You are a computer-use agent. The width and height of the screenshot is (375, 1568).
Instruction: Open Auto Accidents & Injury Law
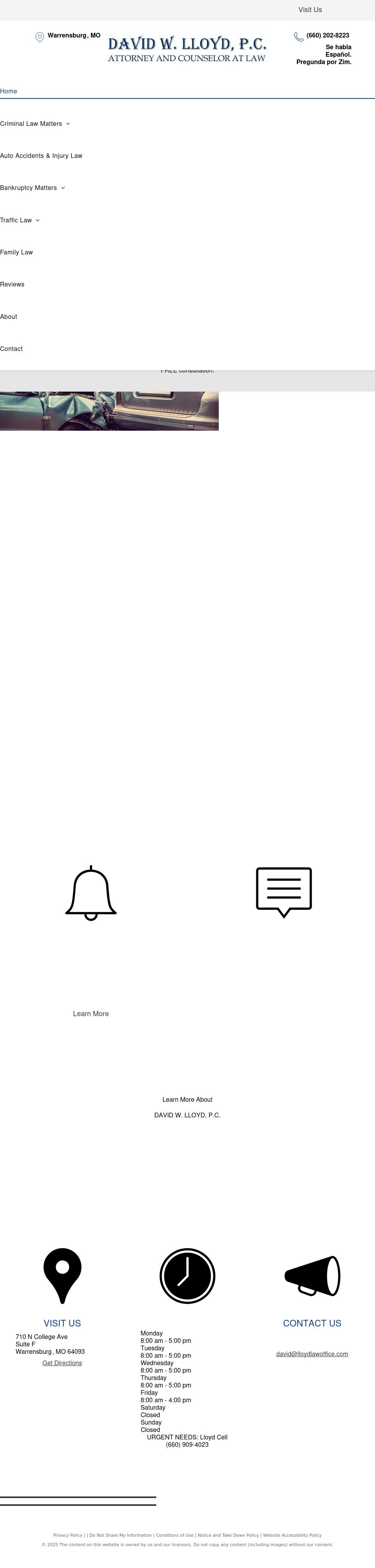coord(41,156)
